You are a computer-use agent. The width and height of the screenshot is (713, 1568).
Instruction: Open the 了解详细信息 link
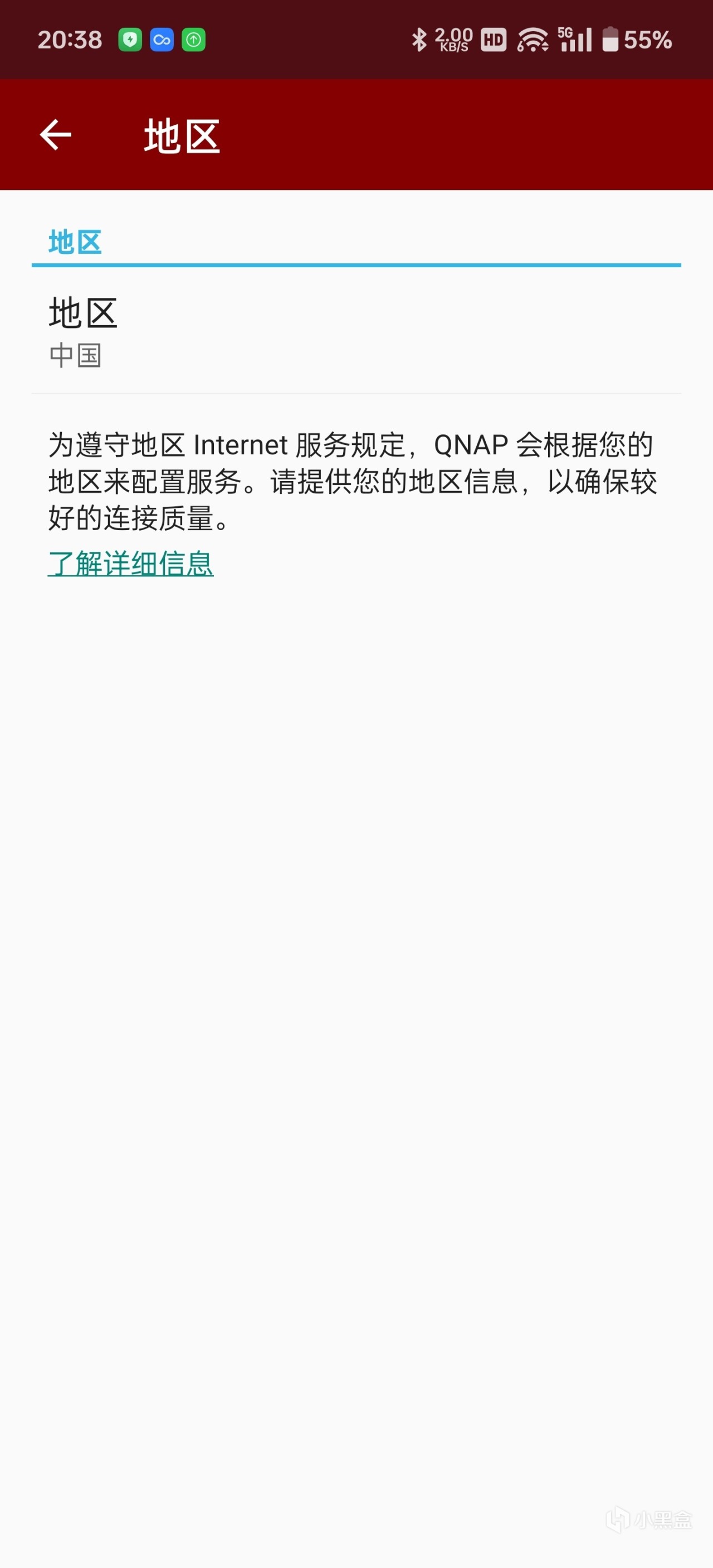point(131,563)
